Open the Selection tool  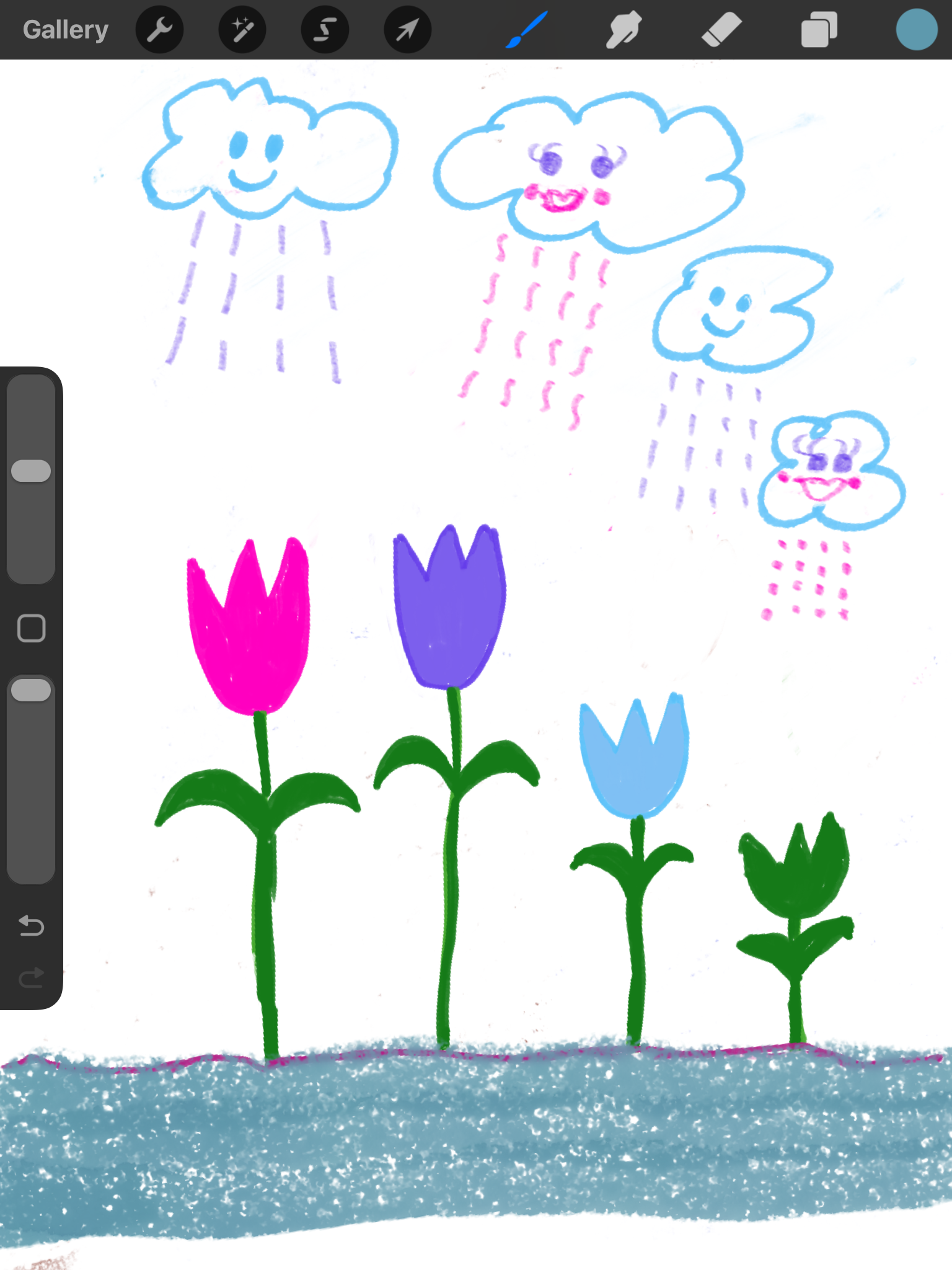point(325,30)
